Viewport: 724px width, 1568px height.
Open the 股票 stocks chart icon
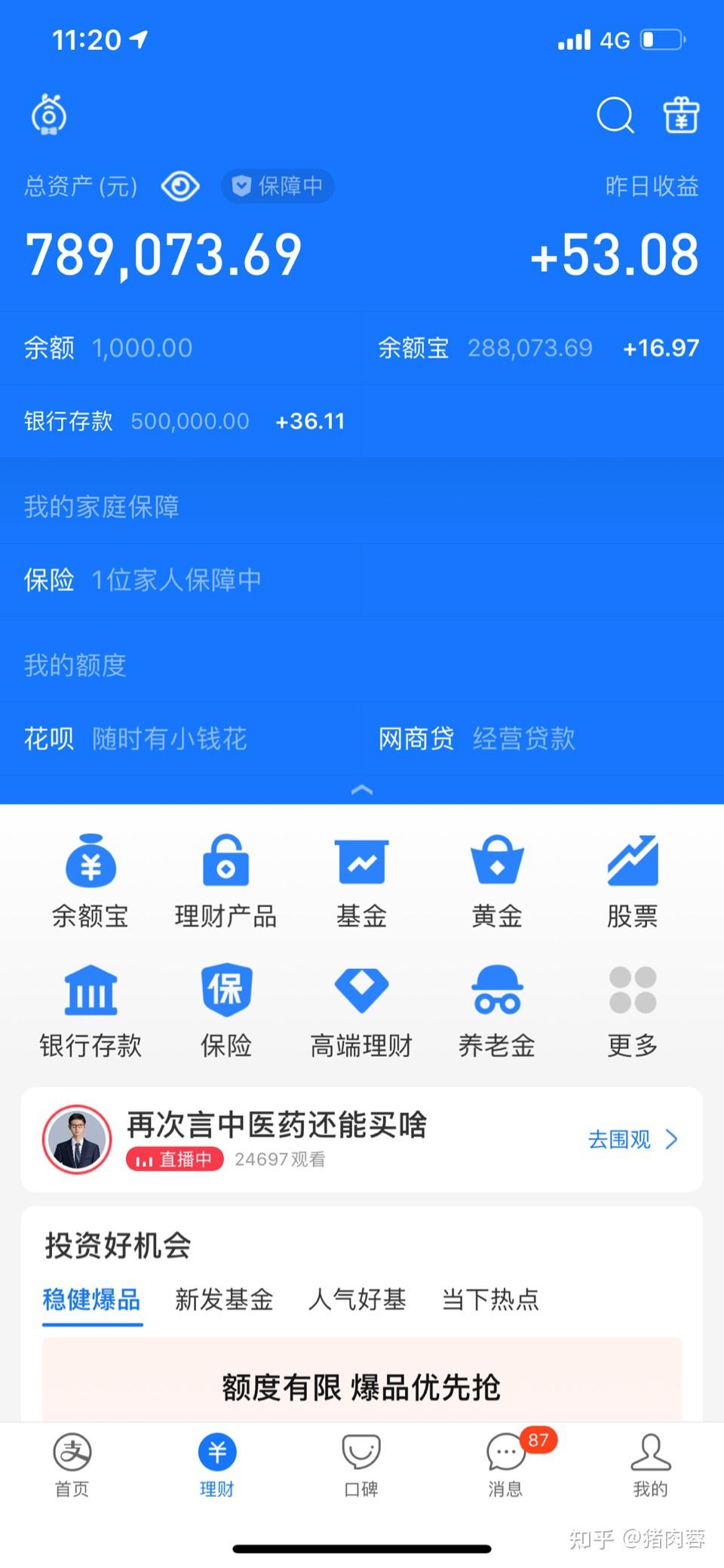click(632, 860)
